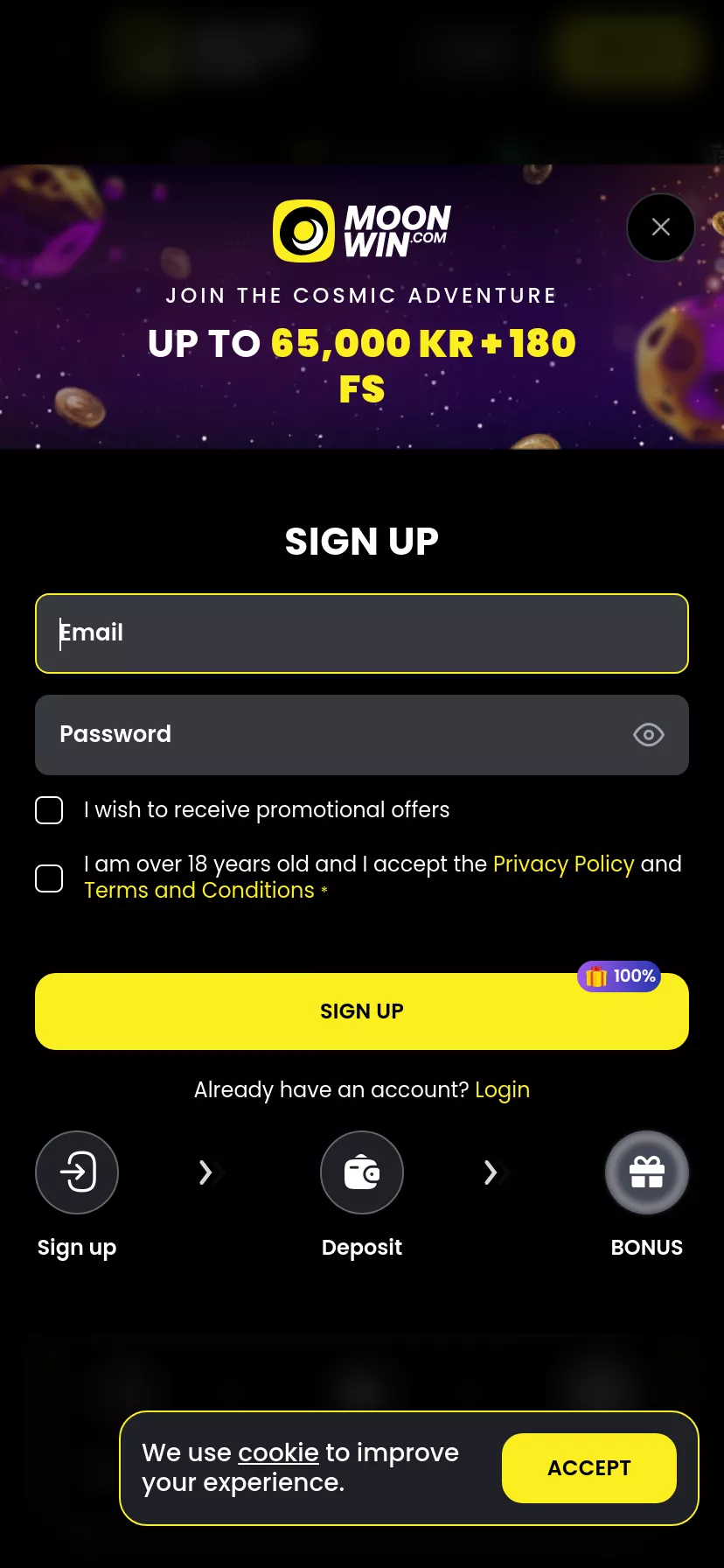Open the cookie link in the notice
This screenshot has height=1568, width=724.
pyautogui.click(x=278, y=1452)
